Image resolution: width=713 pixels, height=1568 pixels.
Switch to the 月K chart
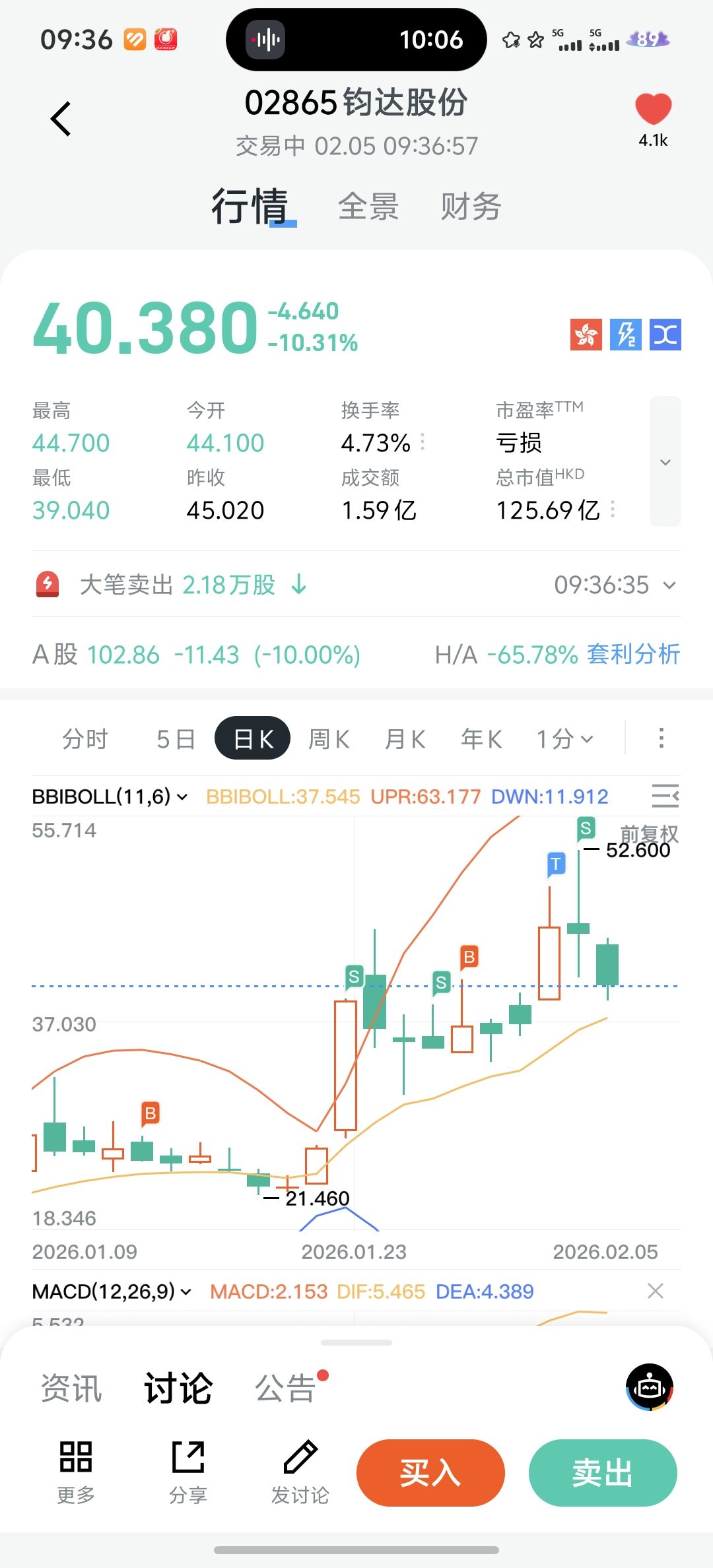[405, 738]
